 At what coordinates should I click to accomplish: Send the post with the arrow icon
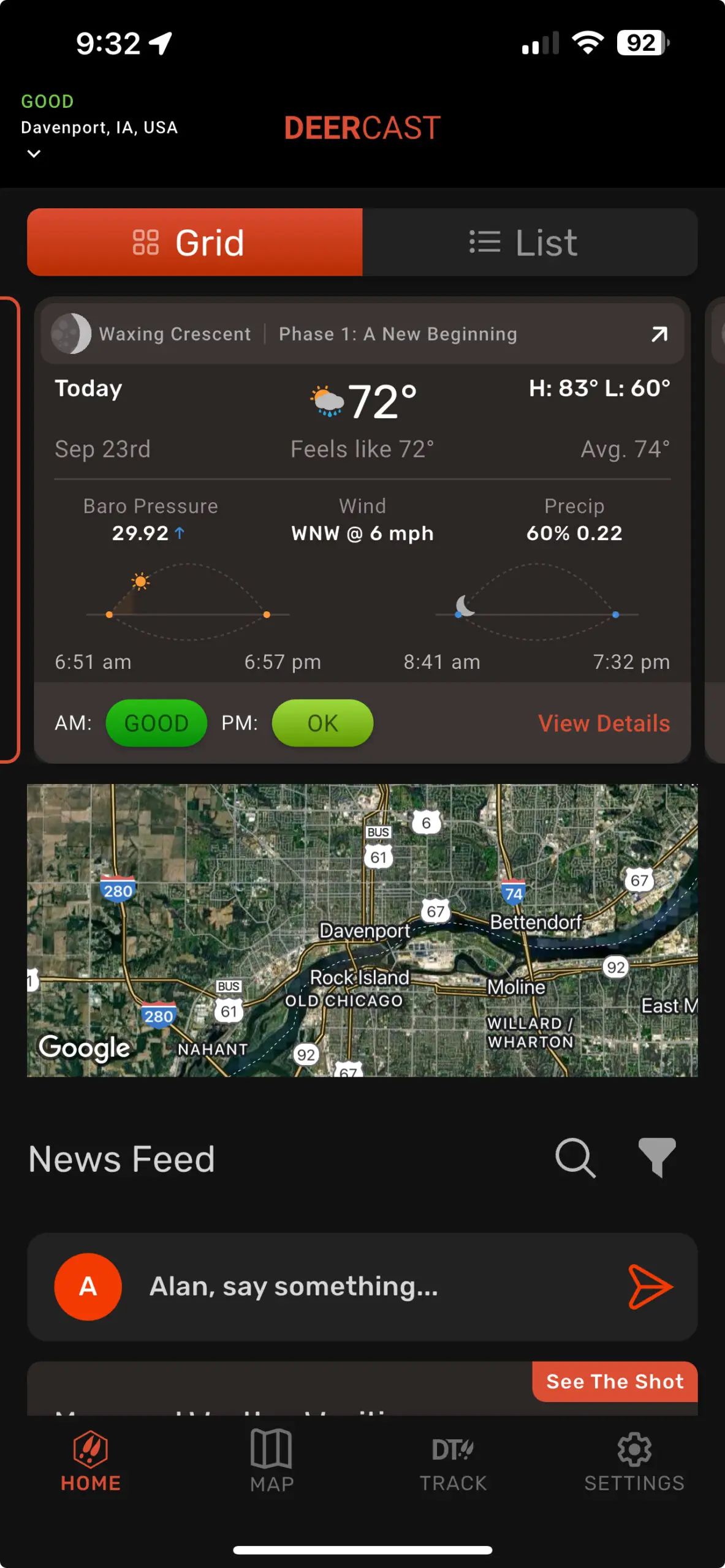click(650, 1286)
